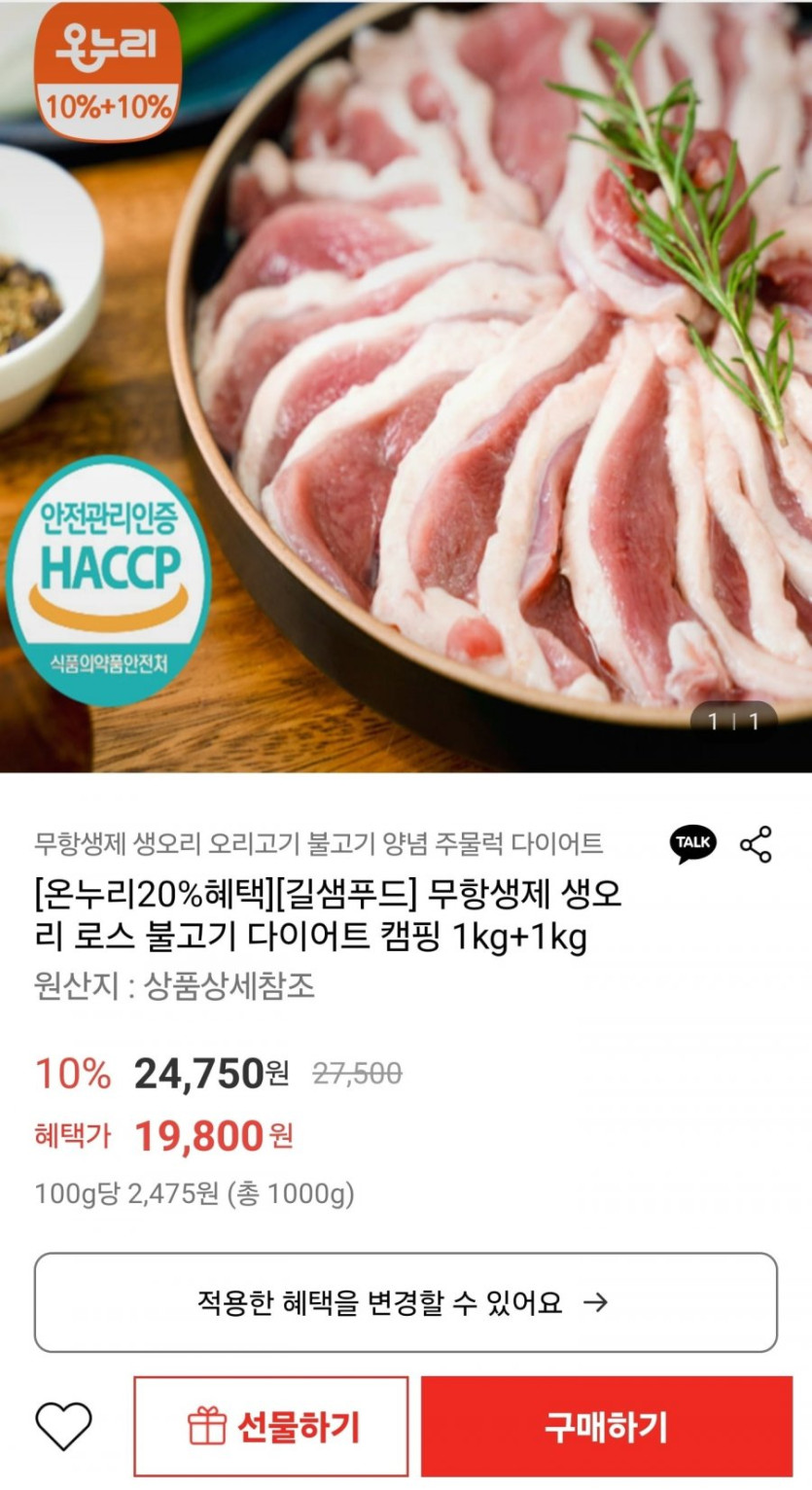
Task: Add product to wishlist heart
Action: pos(63,1427)
